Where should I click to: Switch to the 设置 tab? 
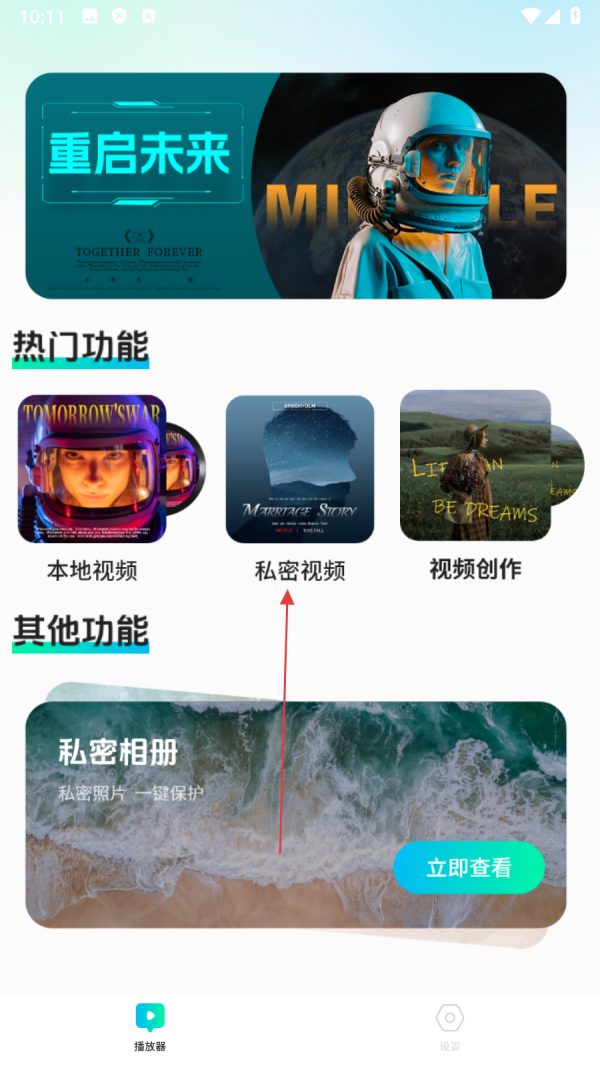(450, 1027)
